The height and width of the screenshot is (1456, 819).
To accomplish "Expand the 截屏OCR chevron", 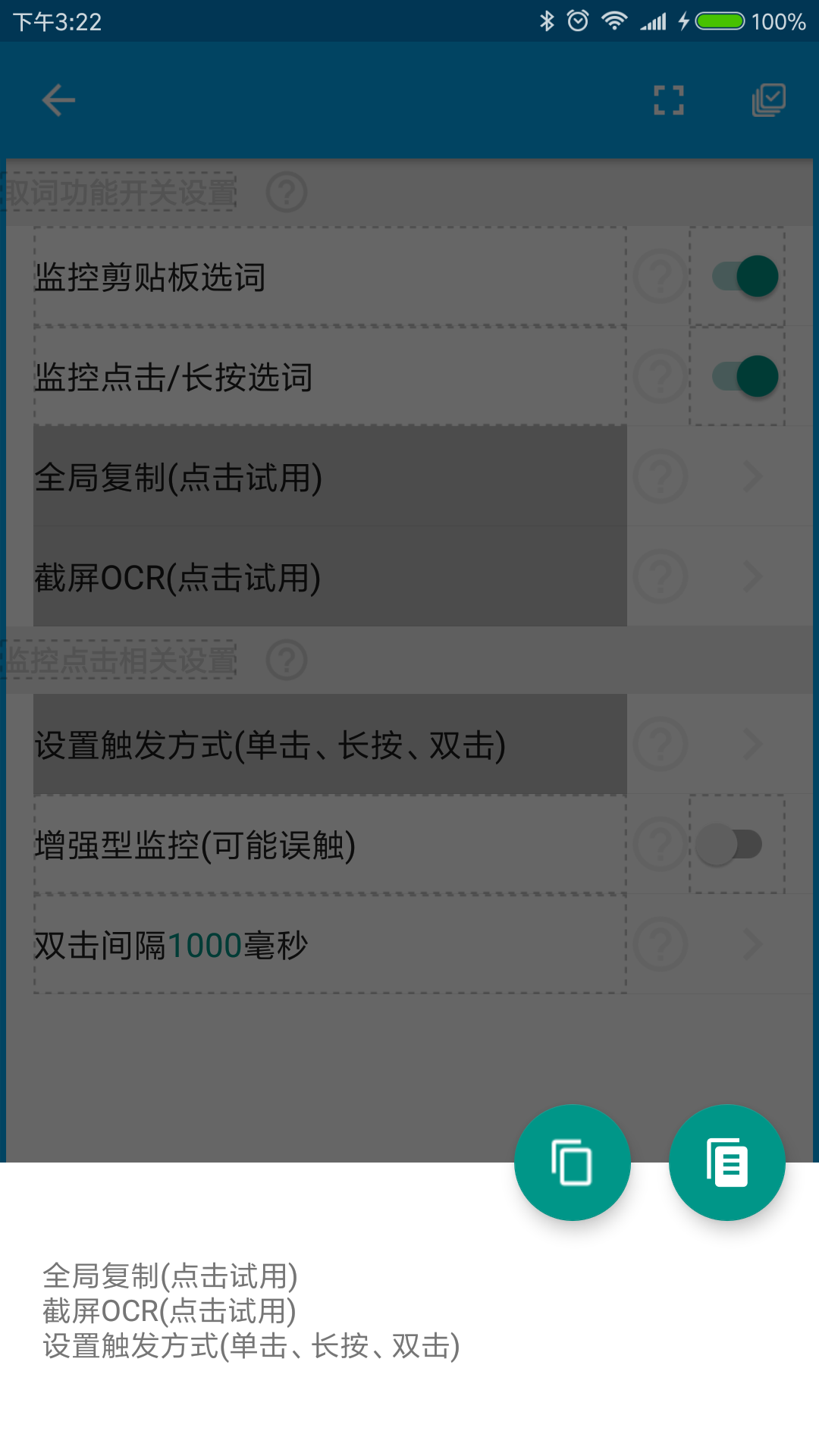I will pos(752,577).
